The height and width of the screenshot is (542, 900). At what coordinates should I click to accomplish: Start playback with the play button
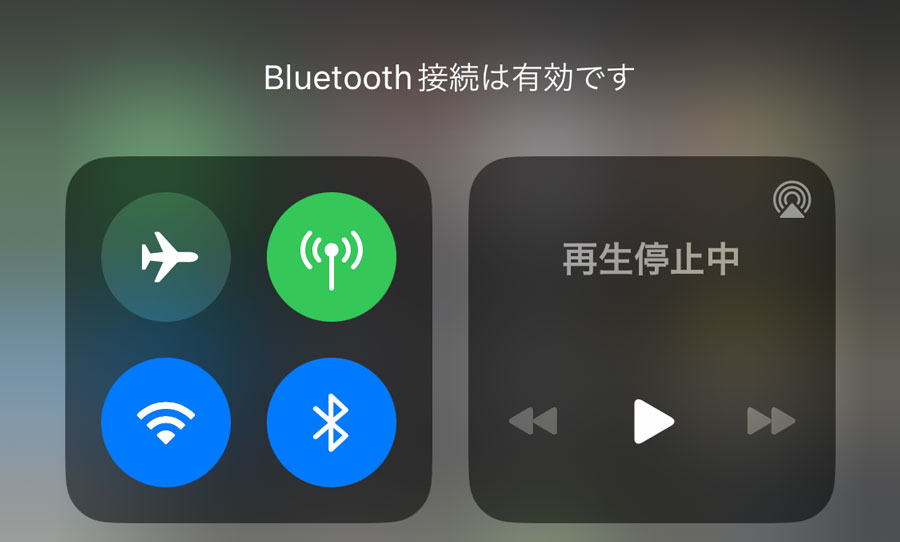pyautogui.click(x=653, y=421)
